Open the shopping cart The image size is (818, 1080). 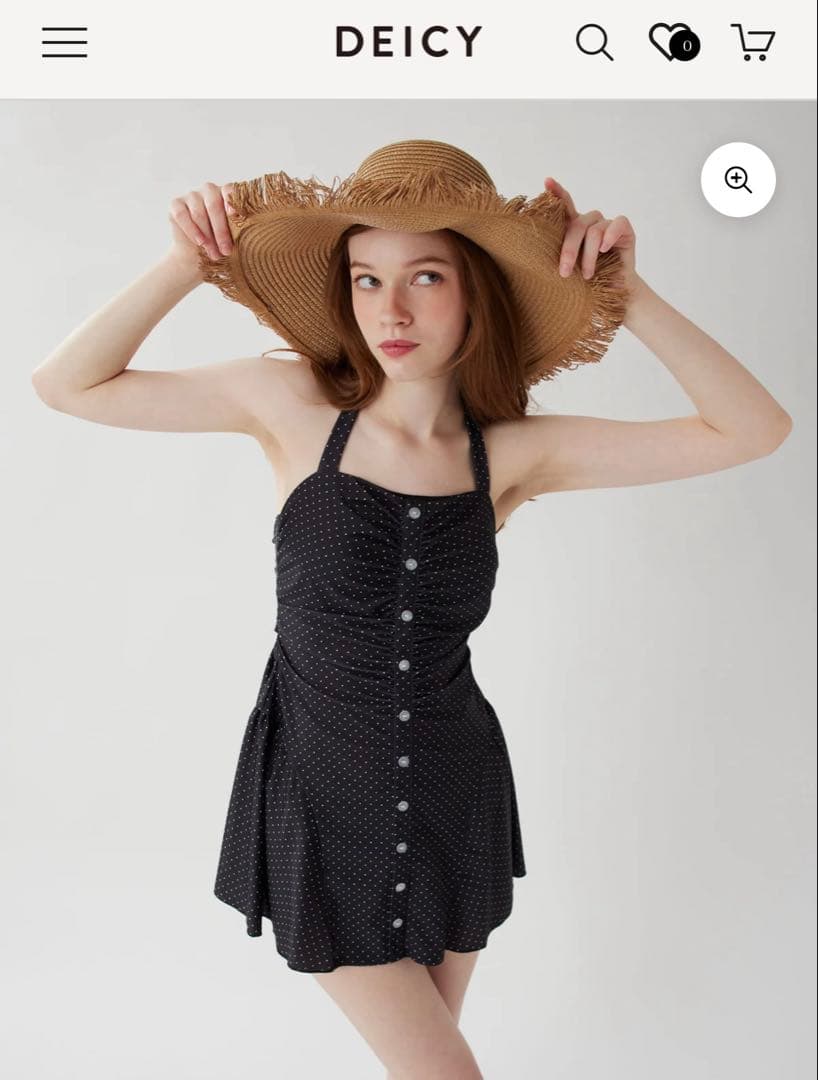753,43
